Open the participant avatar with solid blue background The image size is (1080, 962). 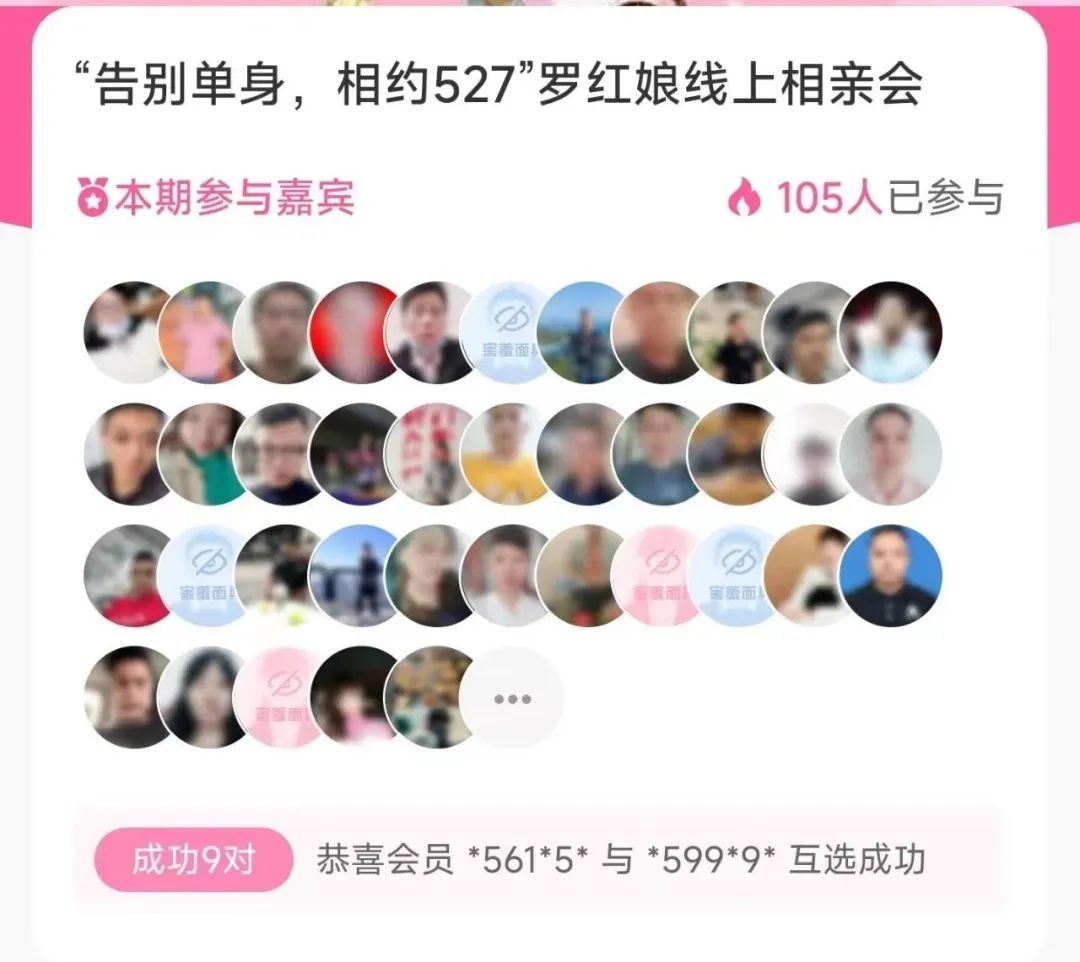890,576
